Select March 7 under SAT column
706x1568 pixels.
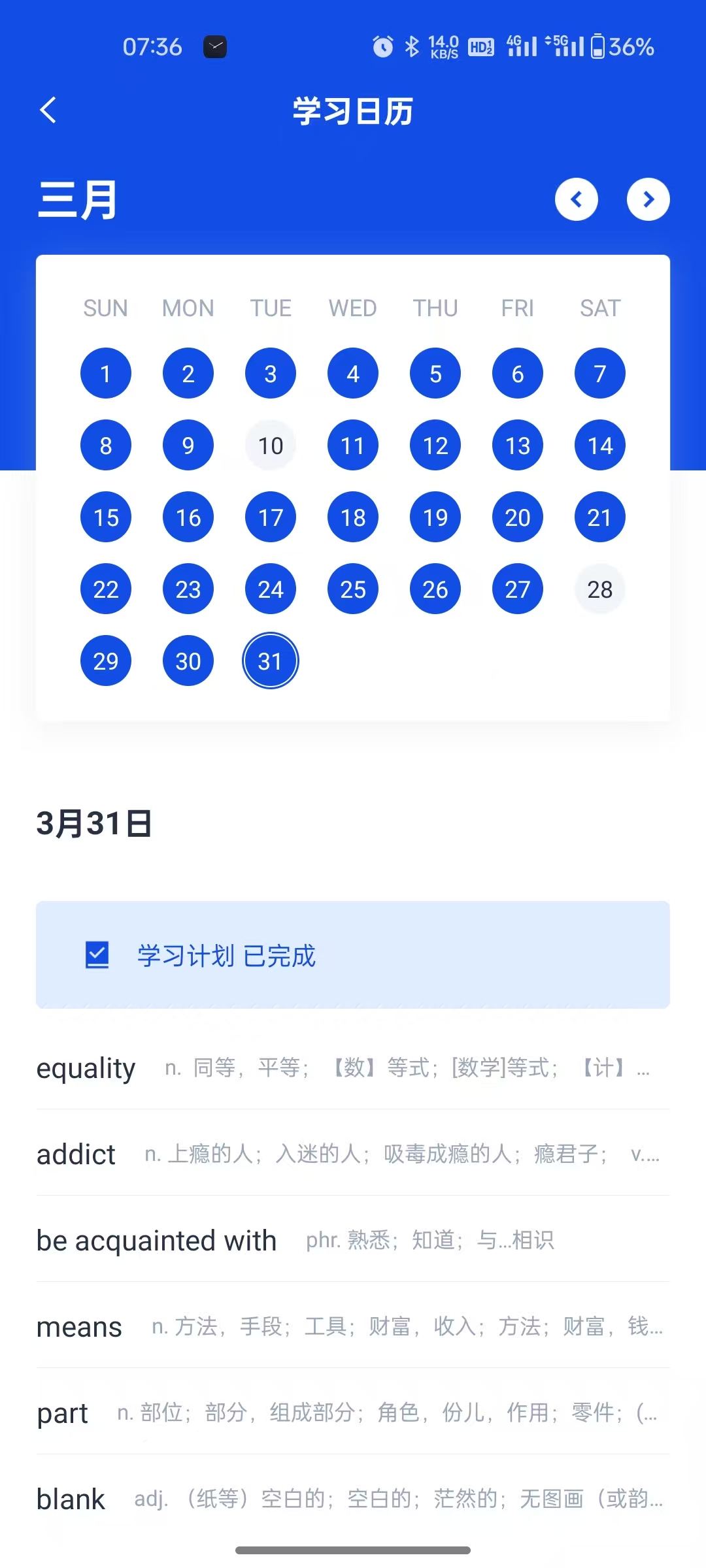[x=599, y=373]
